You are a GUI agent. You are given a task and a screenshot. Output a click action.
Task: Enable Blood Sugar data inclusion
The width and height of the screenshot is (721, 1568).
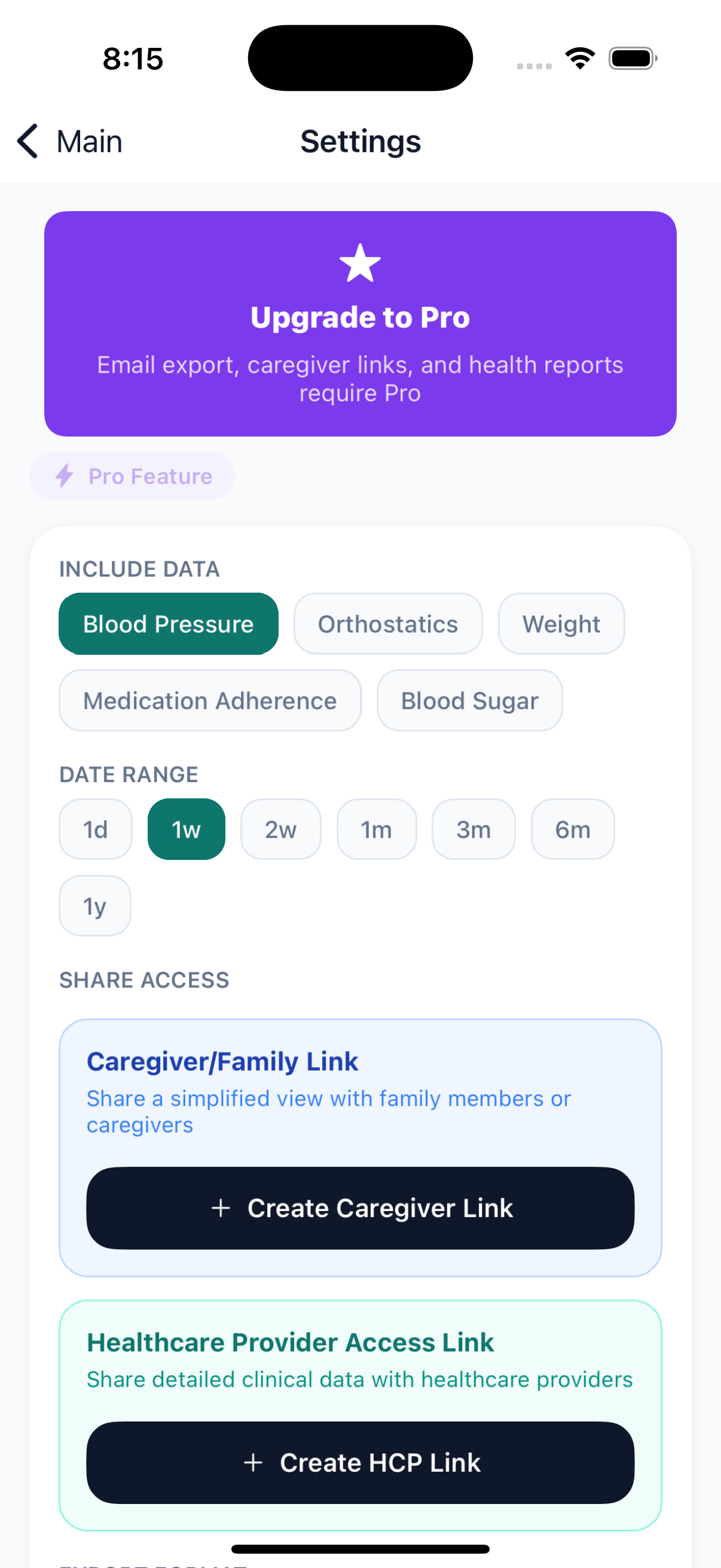click(x=470, y=700)
